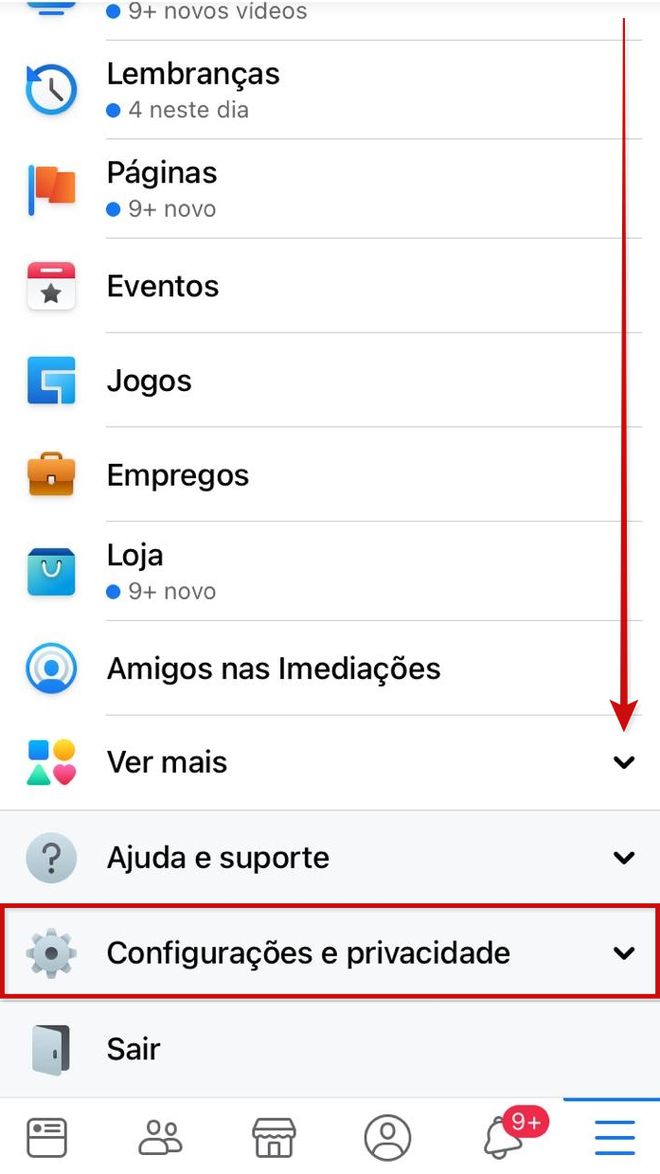The height and width of the screenshot is (1174, 660).
Task: Select the hamburger menu tab
Action: tap(614, 1137)
